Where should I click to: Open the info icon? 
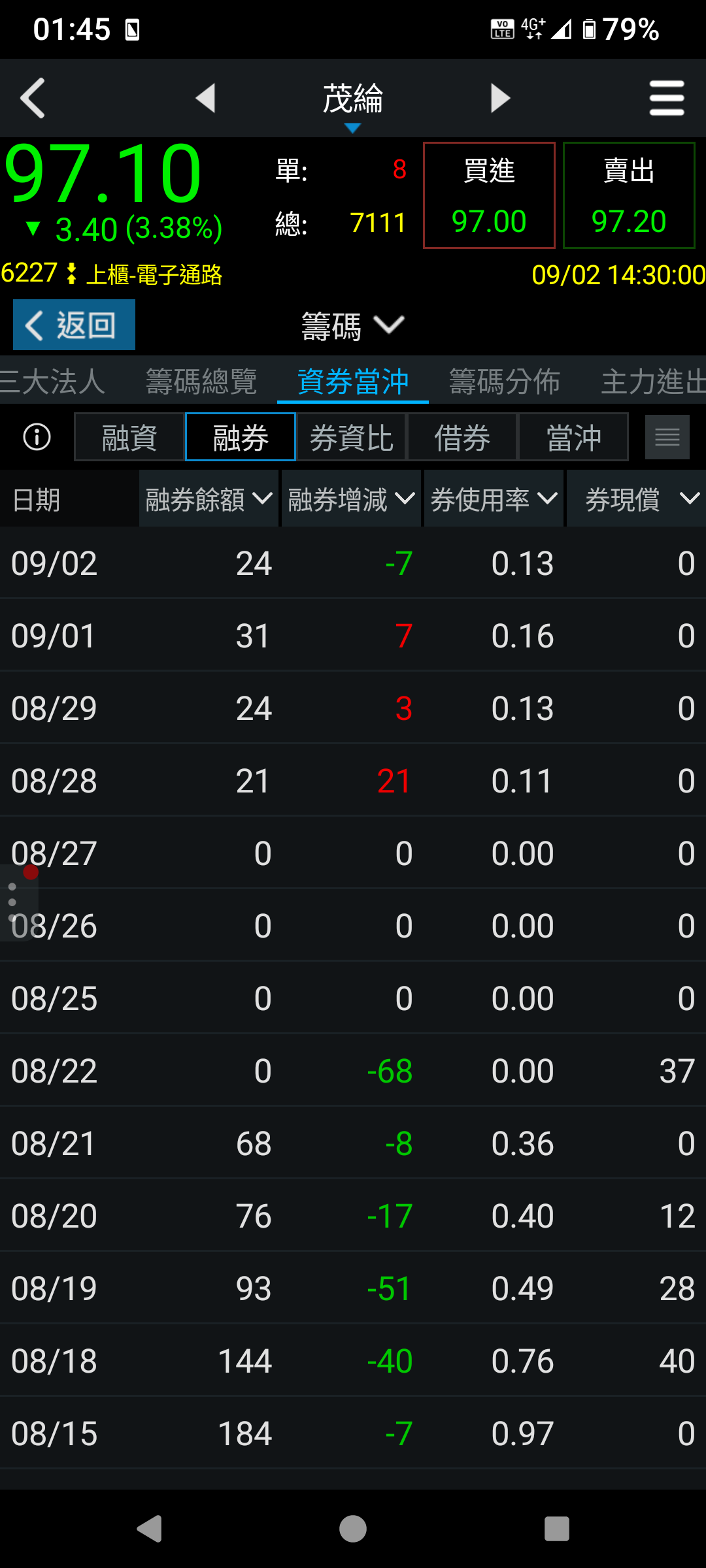point(37,437)
